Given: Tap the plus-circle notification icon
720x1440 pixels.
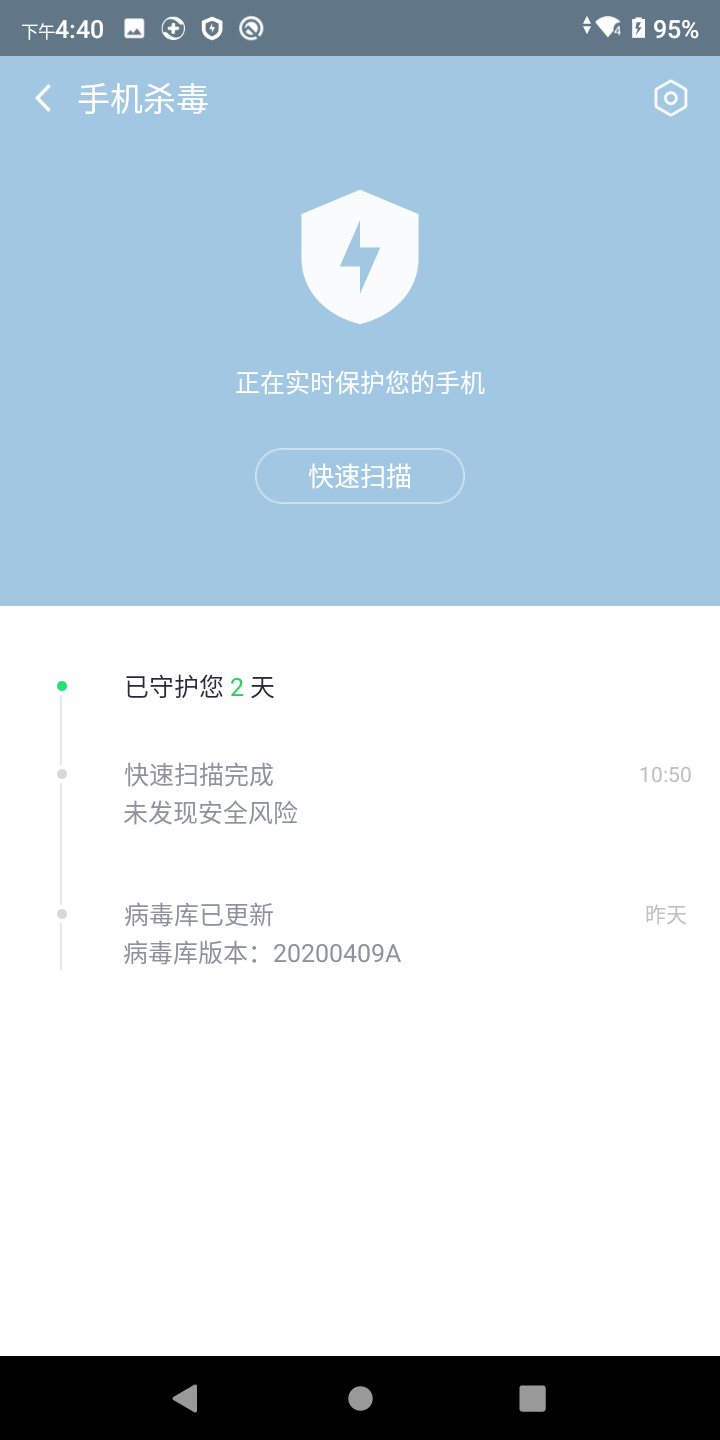Looking at the screenshot, I should 172,28.
